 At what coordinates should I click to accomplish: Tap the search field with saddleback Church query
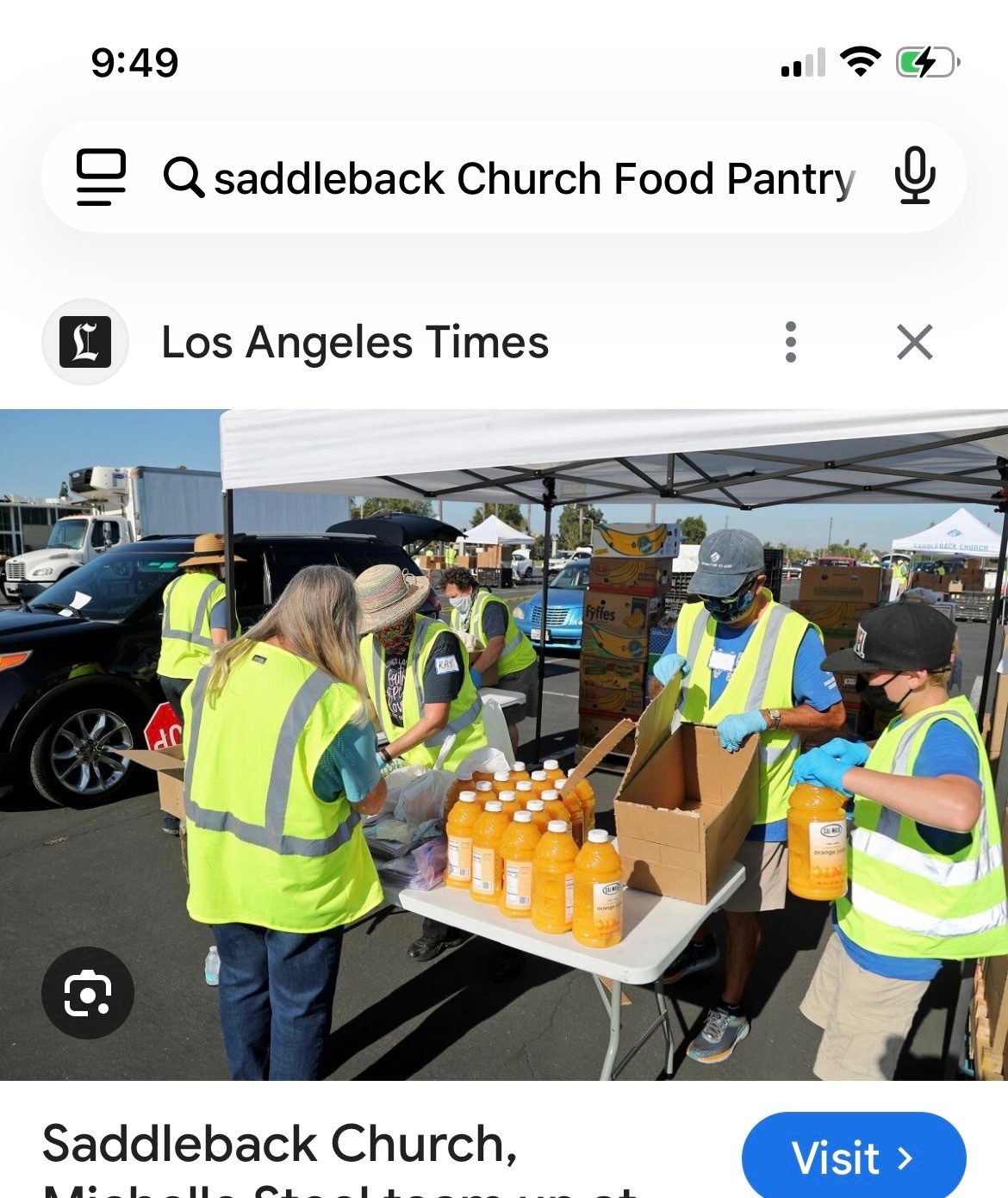coord(534,178)
